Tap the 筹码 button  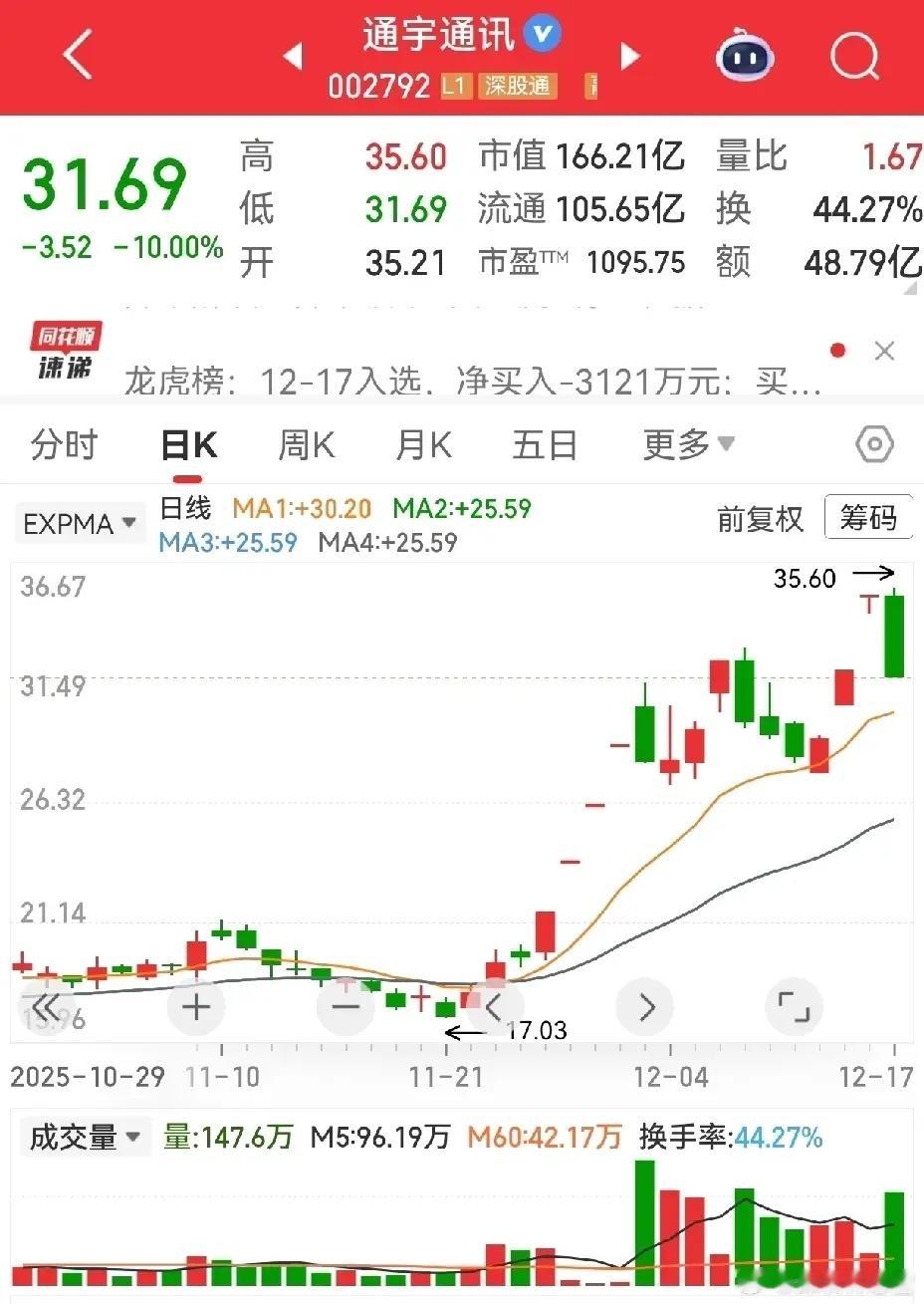[868, 518]
